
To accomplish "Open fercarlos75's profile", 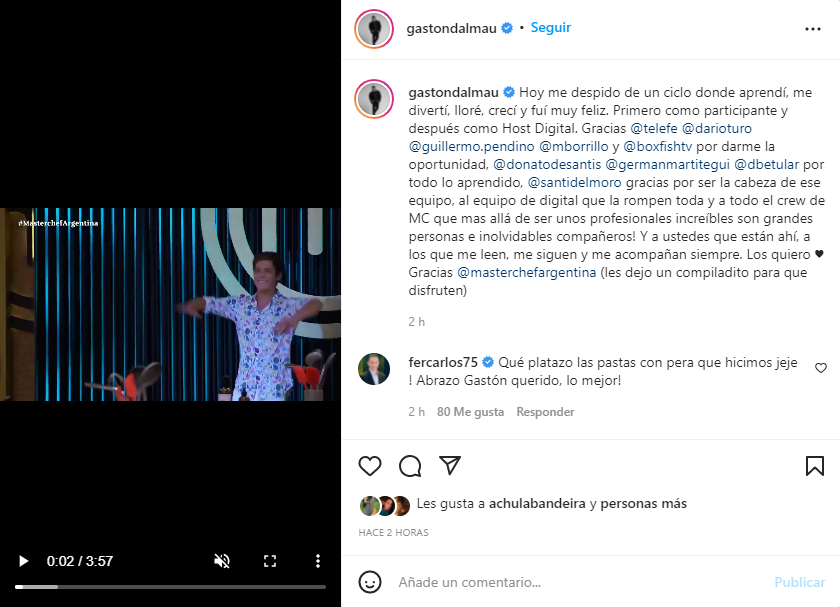I will click(445, 362).
